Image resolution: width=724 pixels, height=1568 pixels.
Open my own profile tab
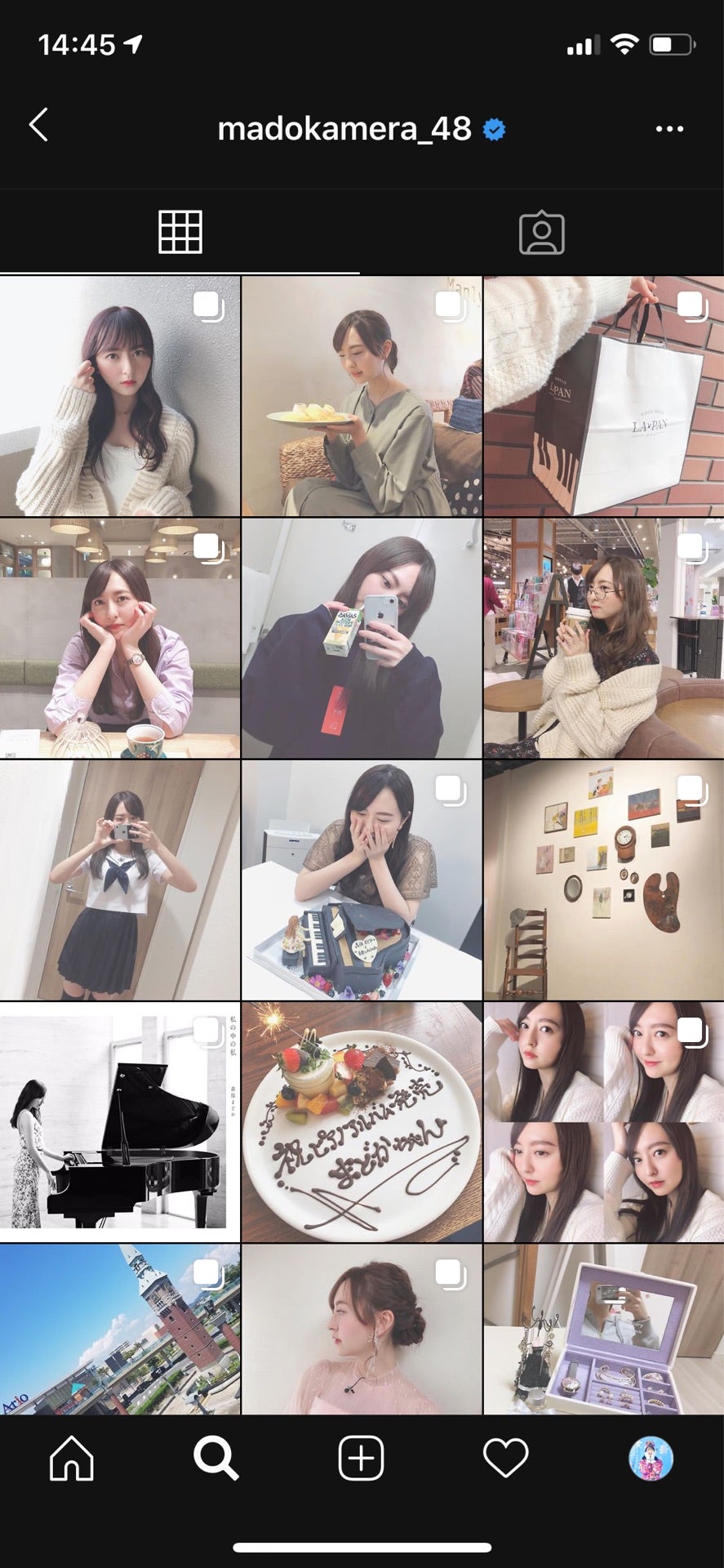[x=651, y=1458]
